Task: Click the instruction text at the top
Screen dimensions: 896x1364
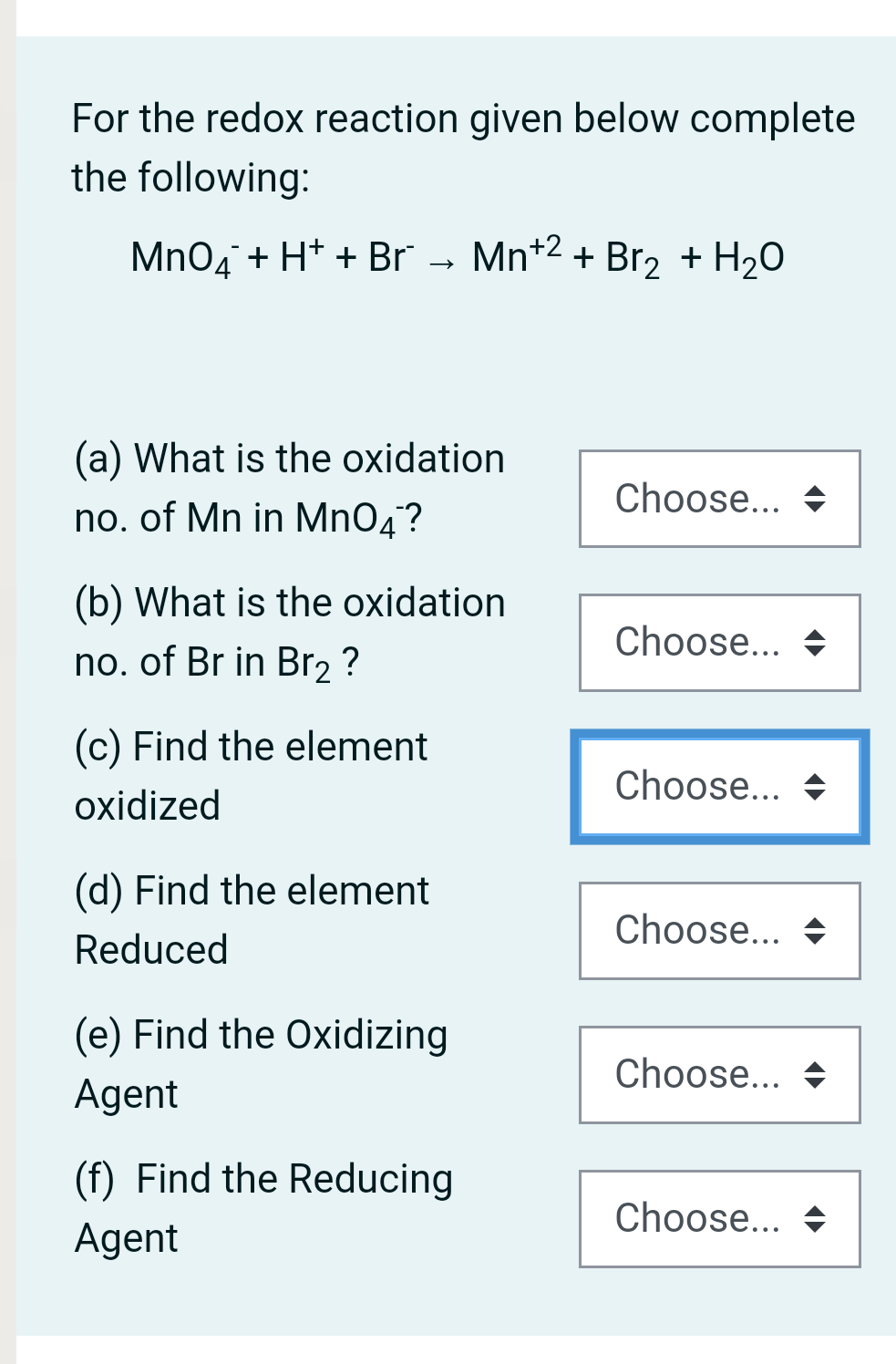Action: tap(463, 148)
